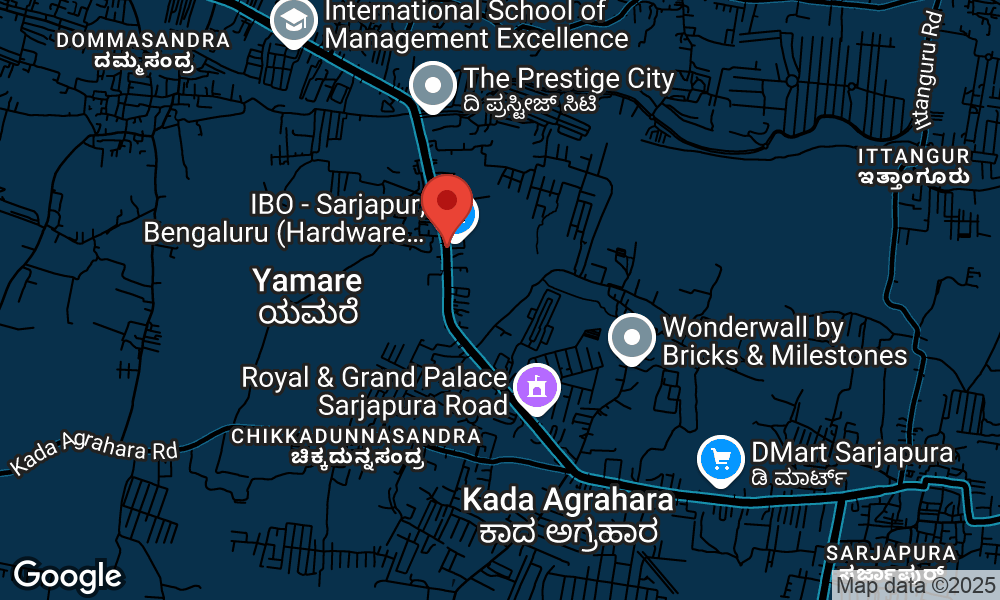The image size is (1000, 600).
Task: Open Wonderwall by Bricks & Milestones marker
Action: 632,339
